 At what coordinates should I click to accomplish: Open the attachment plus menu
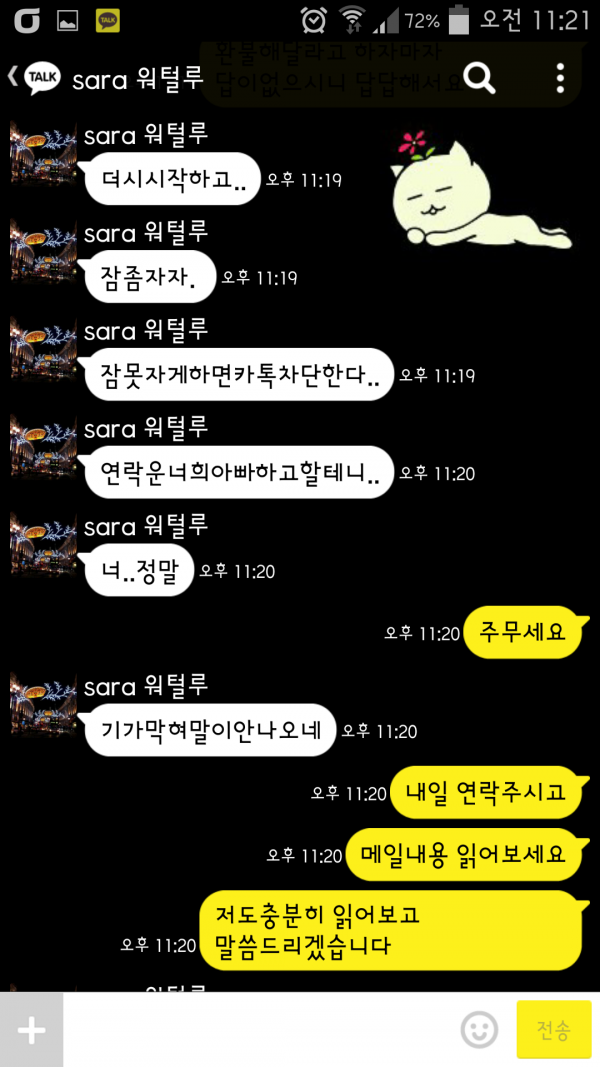coord(32,1030)
